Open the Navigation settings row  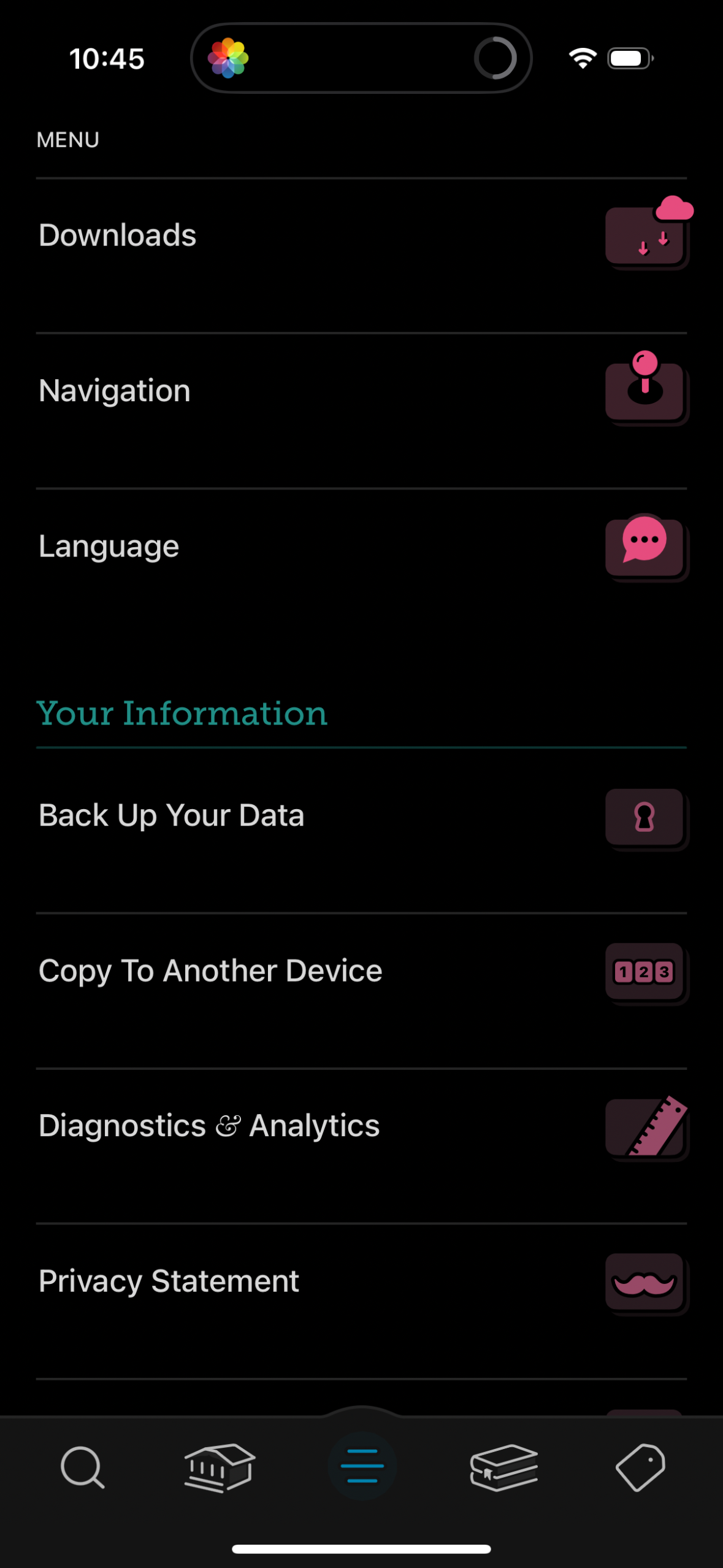[x=114, y=390]
